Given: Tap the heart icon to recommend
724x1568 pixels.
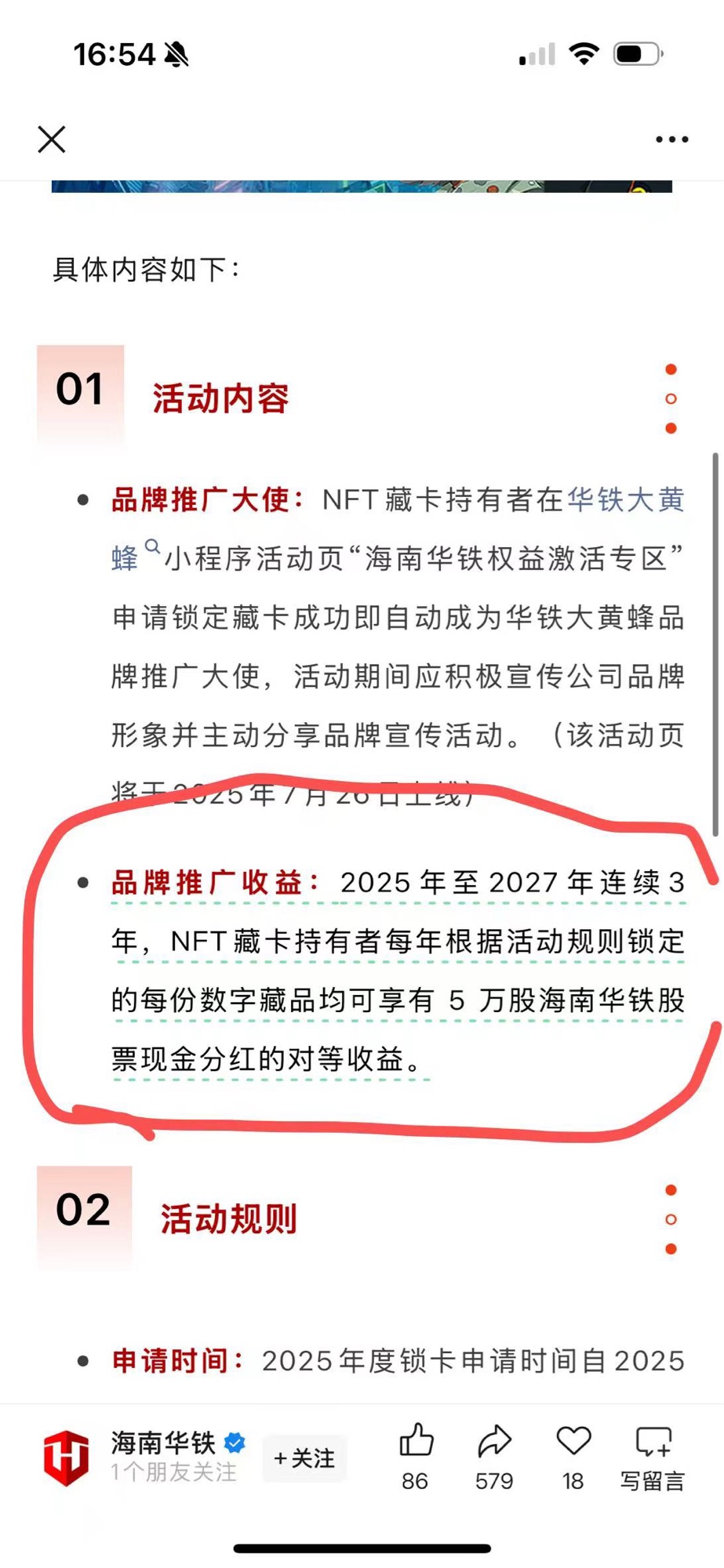Looking at the screenshot, I should pyautogui.click(x=573, y=1457).
